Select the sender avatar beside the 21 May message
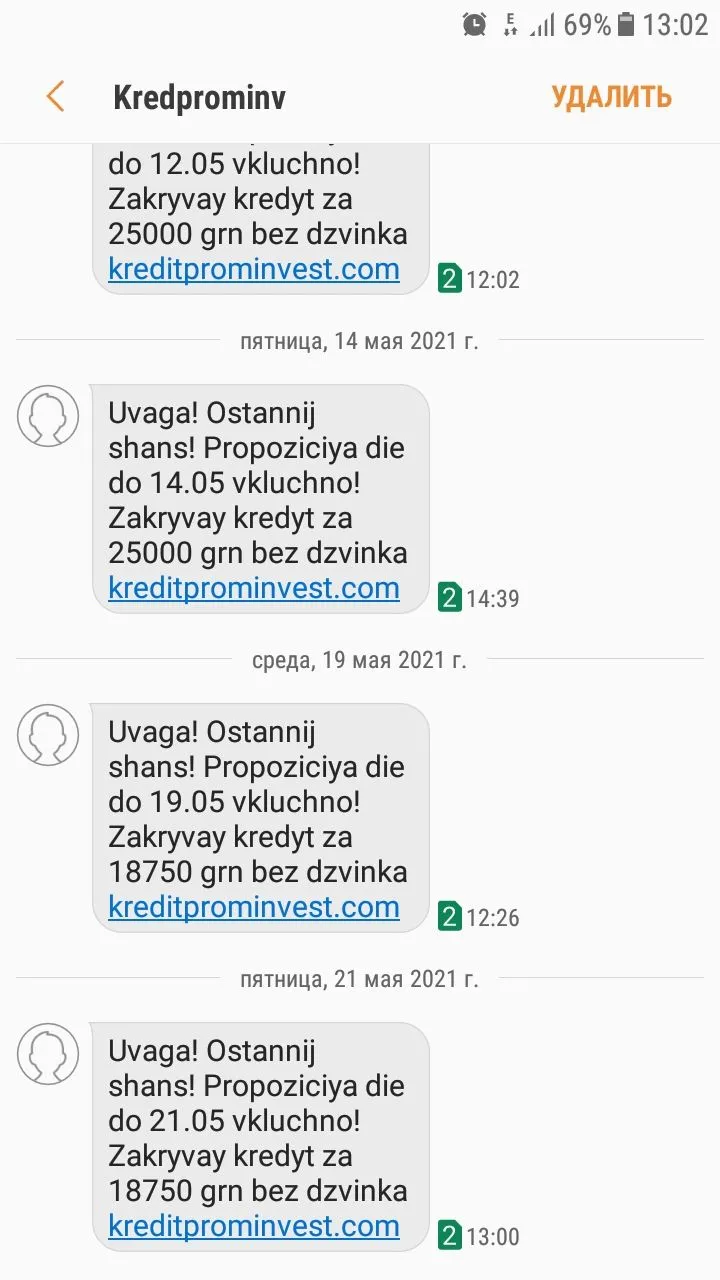This screenshot has width=720, height=1280. 48,1054
